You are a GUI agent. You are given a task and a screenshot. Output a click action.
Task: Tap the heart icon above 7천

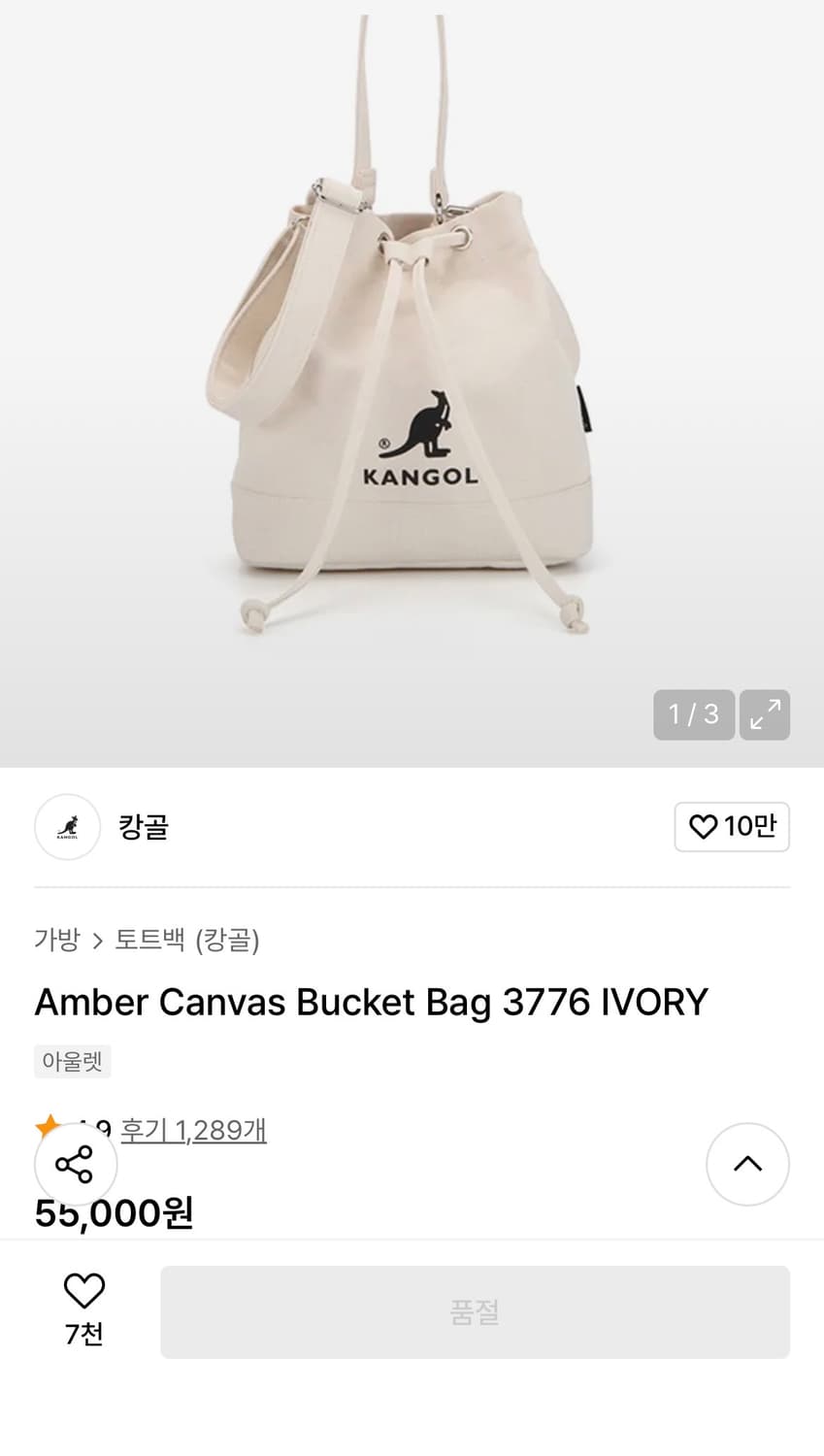(83, 1289)
